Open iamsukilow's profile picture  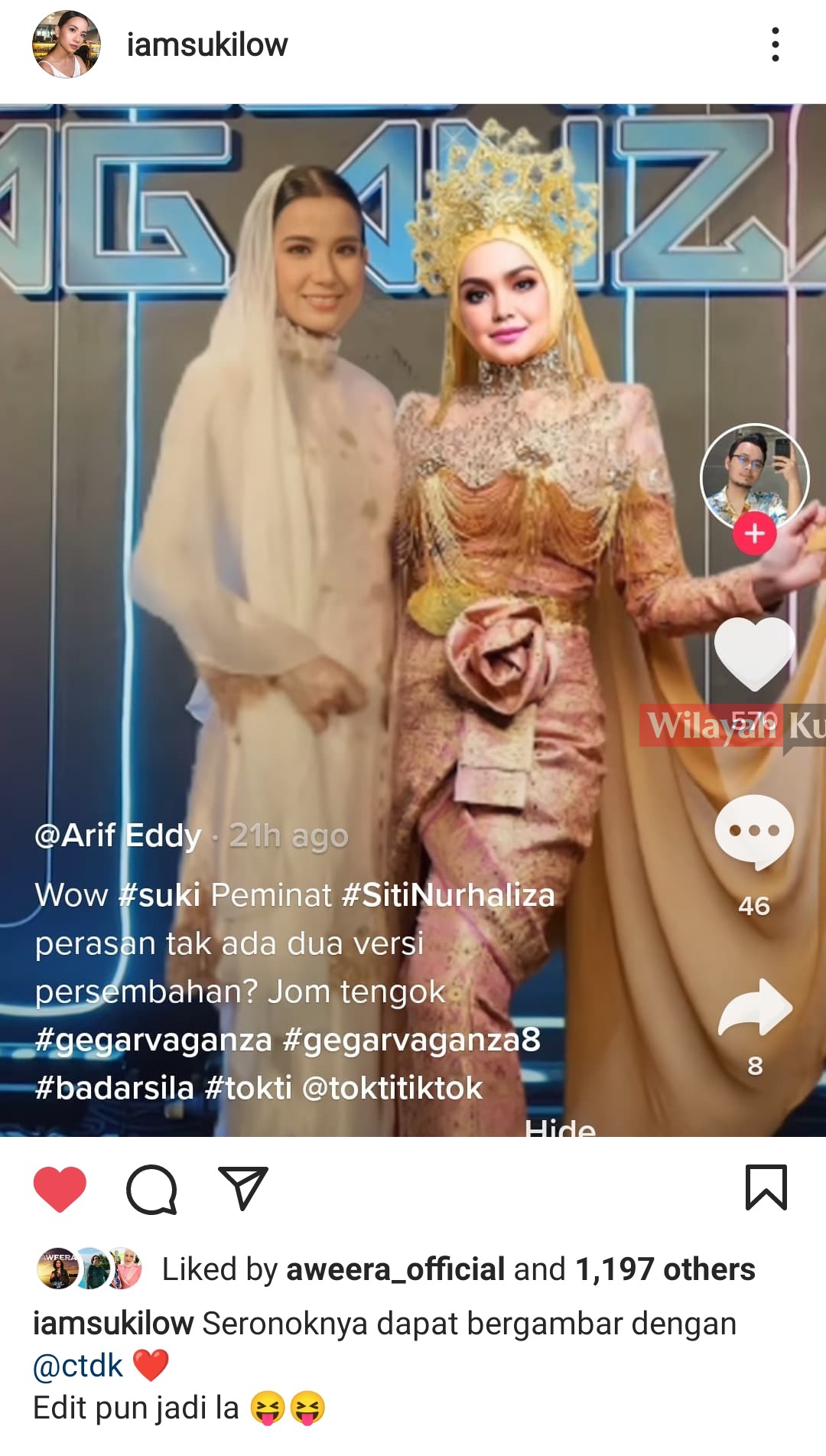[x=66, y=44]
